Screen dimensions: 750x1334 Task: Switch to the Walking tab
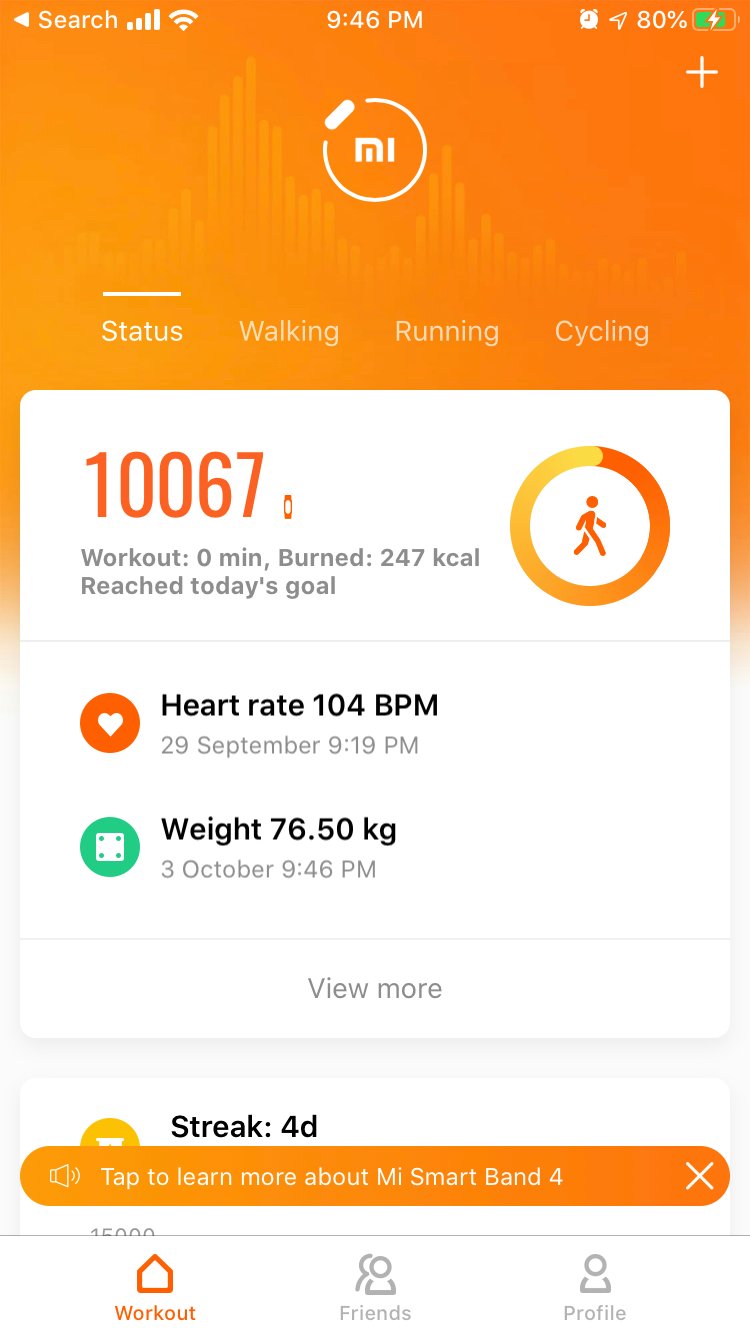click(289, 331)
